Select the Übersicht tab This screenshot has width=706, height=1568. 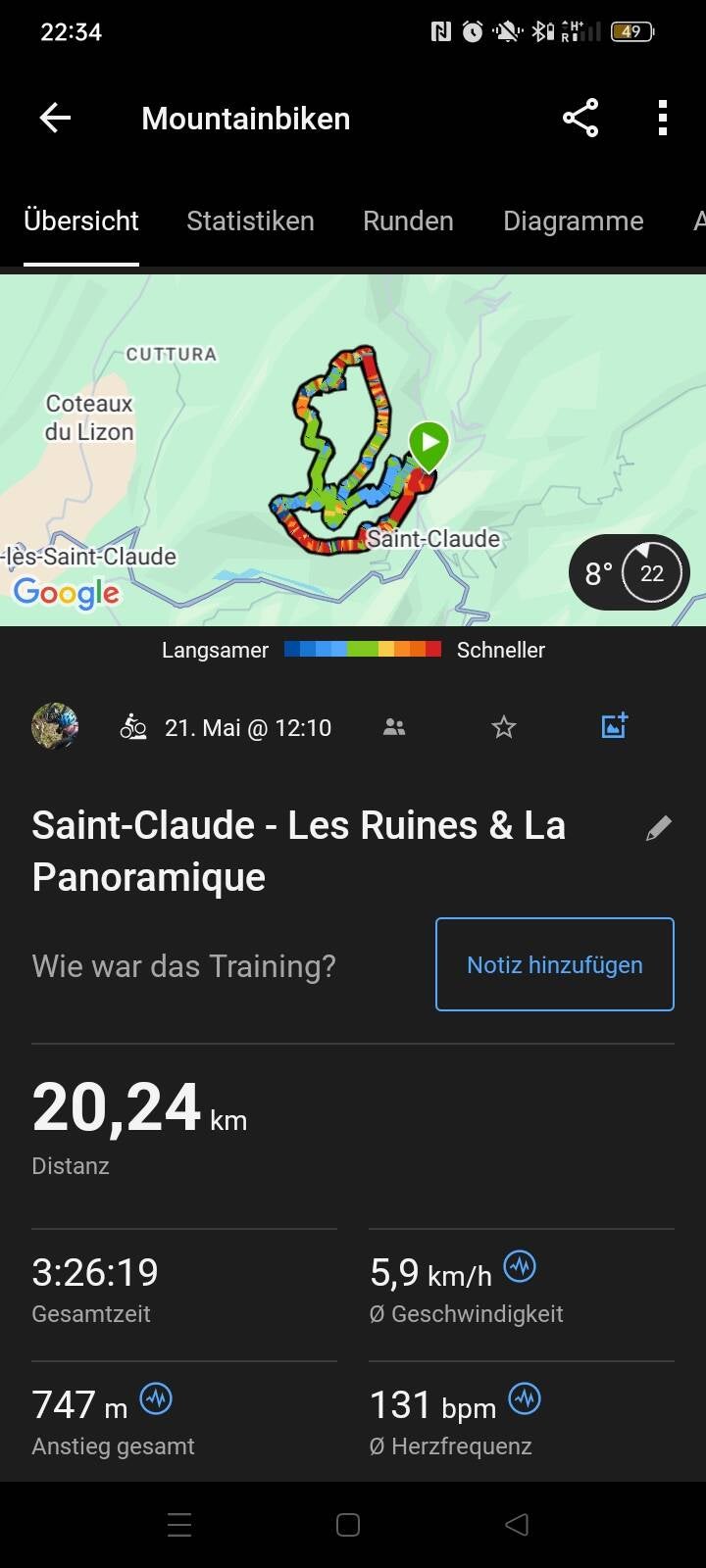81,221
